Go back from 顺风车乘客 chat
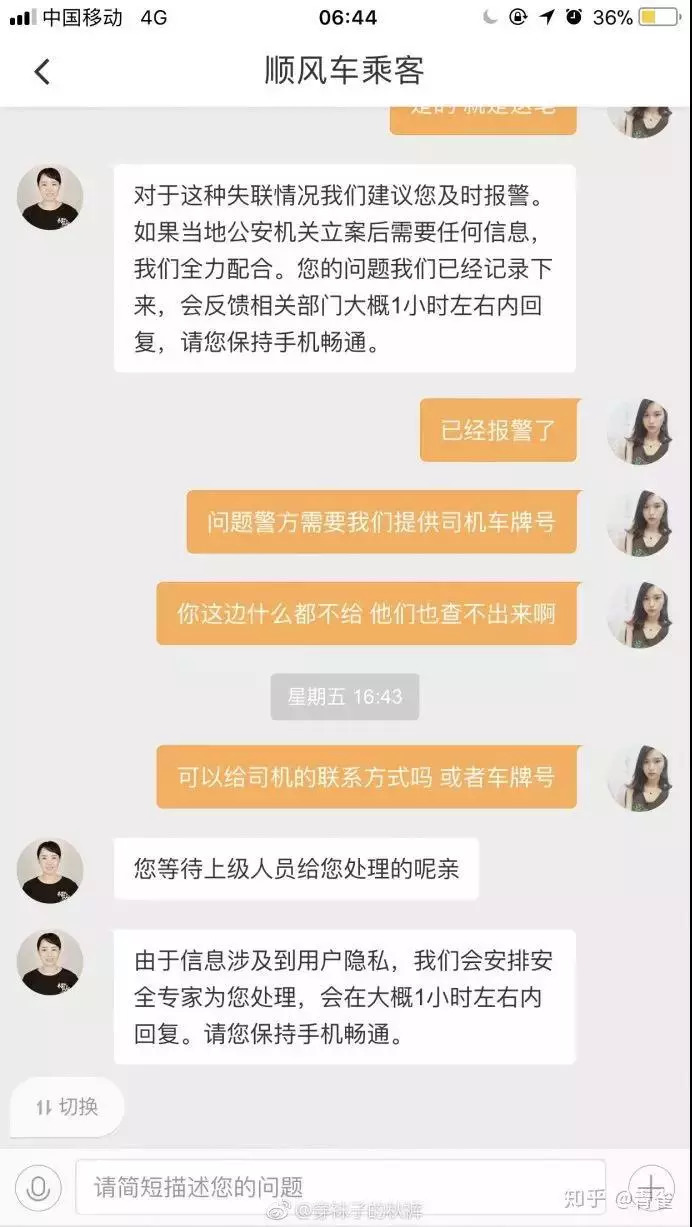Image resolution: width=692 pixels, height=1227 pixels. (x=42, y=72)
